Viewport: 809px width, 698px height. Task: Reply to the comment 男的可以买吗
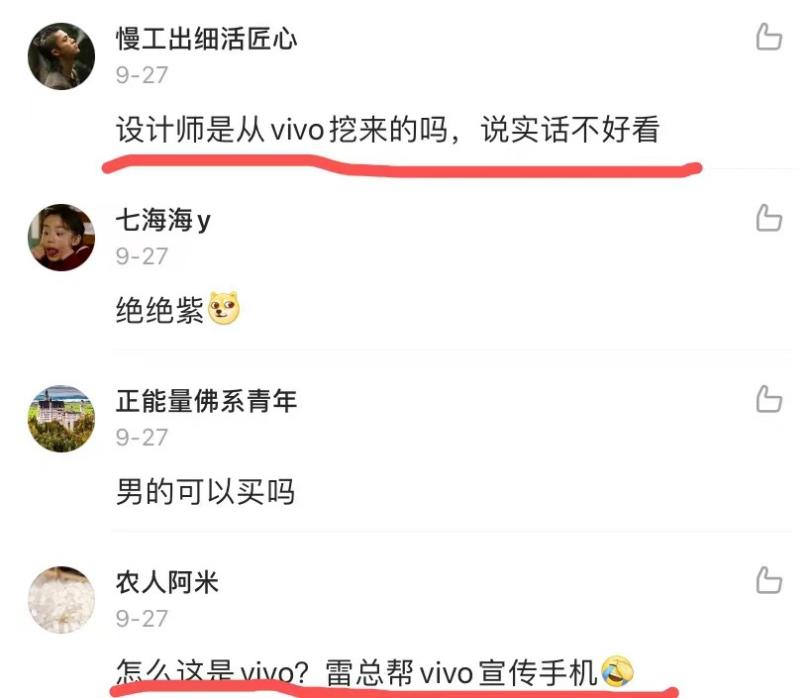(205, 492)
